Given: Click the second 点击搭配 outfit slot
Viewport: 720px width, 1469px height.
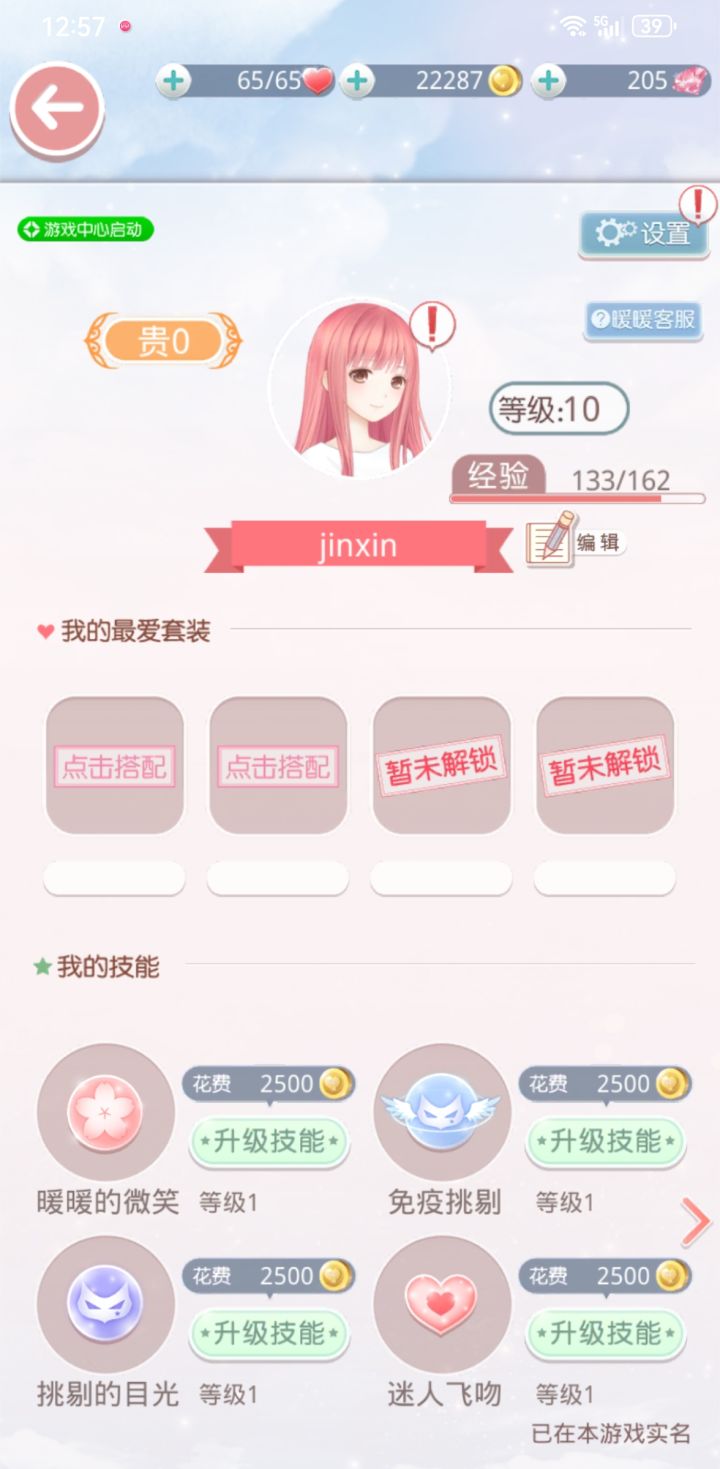Looking at the screenshot, I should point(277,765).
